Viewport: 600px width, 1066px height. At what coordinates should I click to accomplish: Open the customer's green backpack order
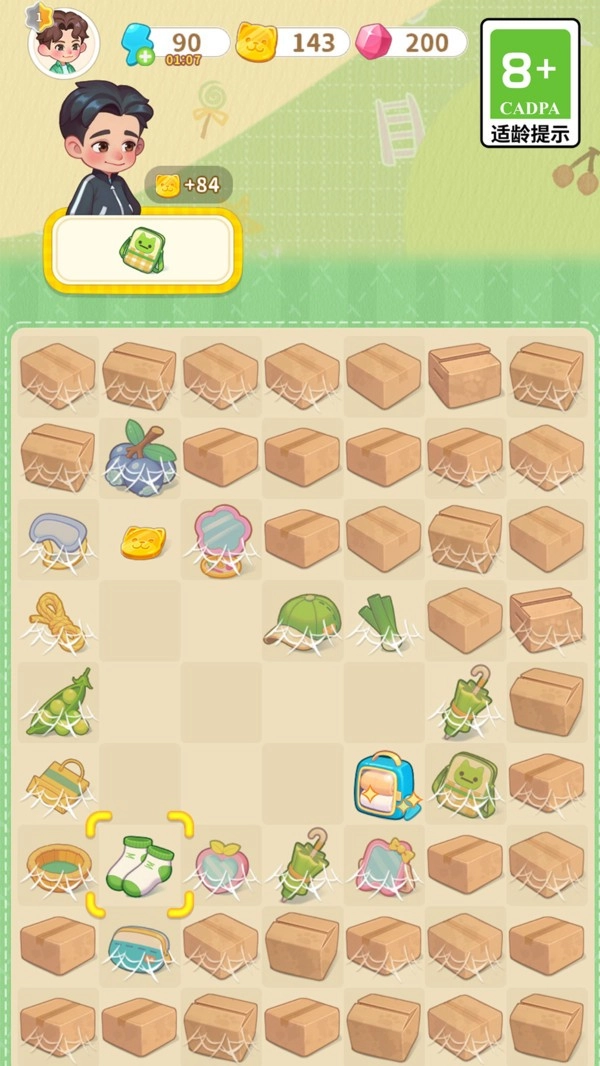click(142, 248)
